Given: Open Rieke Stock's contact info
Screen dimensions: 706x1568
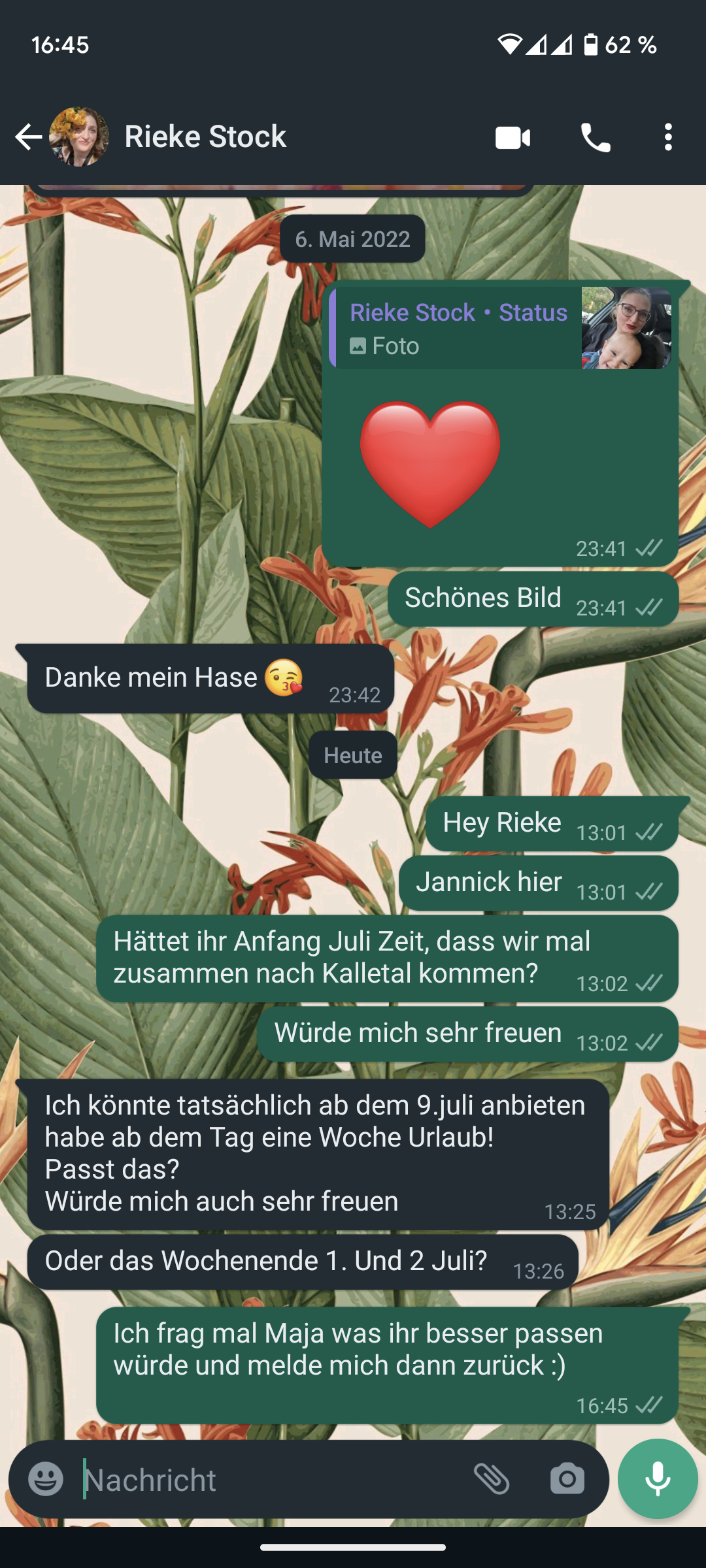Looking at the screenshot, I should coord(205,137).
